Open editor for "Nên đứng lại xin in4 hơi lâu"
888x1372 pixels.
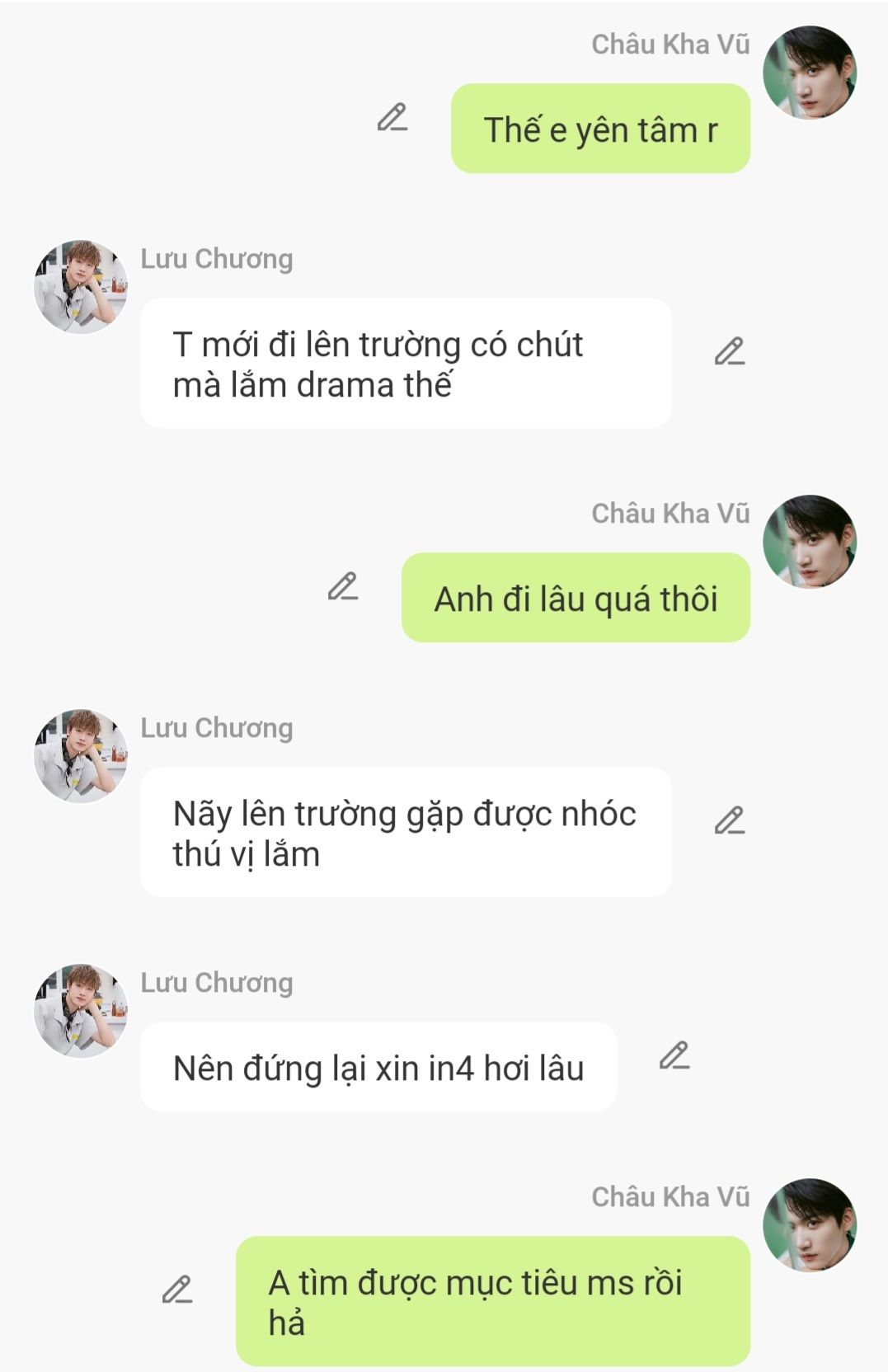pos(674,1056)
